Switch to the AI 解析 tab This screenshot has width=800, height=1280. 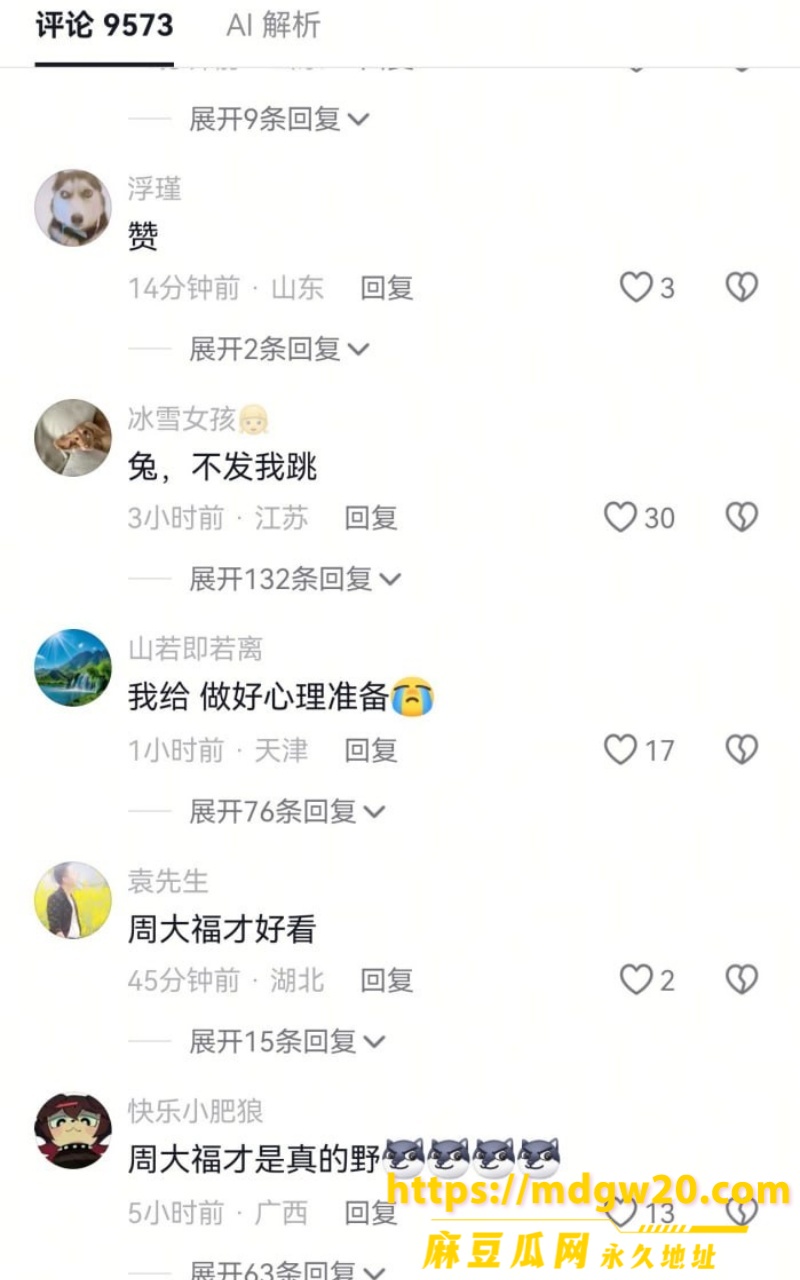coord(273,25)
